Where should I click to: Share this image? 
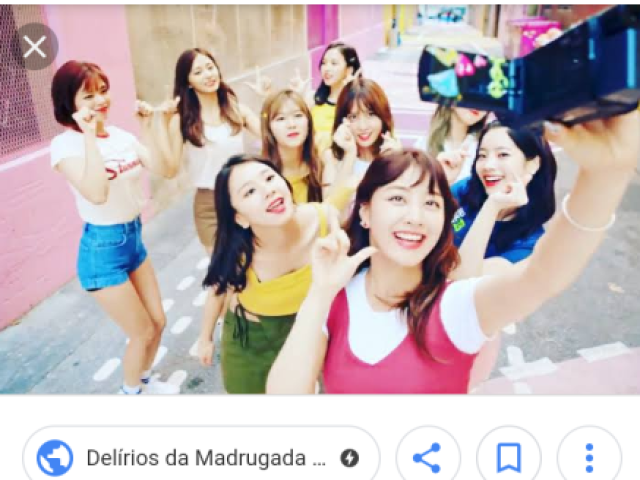[x=427, y=458]
